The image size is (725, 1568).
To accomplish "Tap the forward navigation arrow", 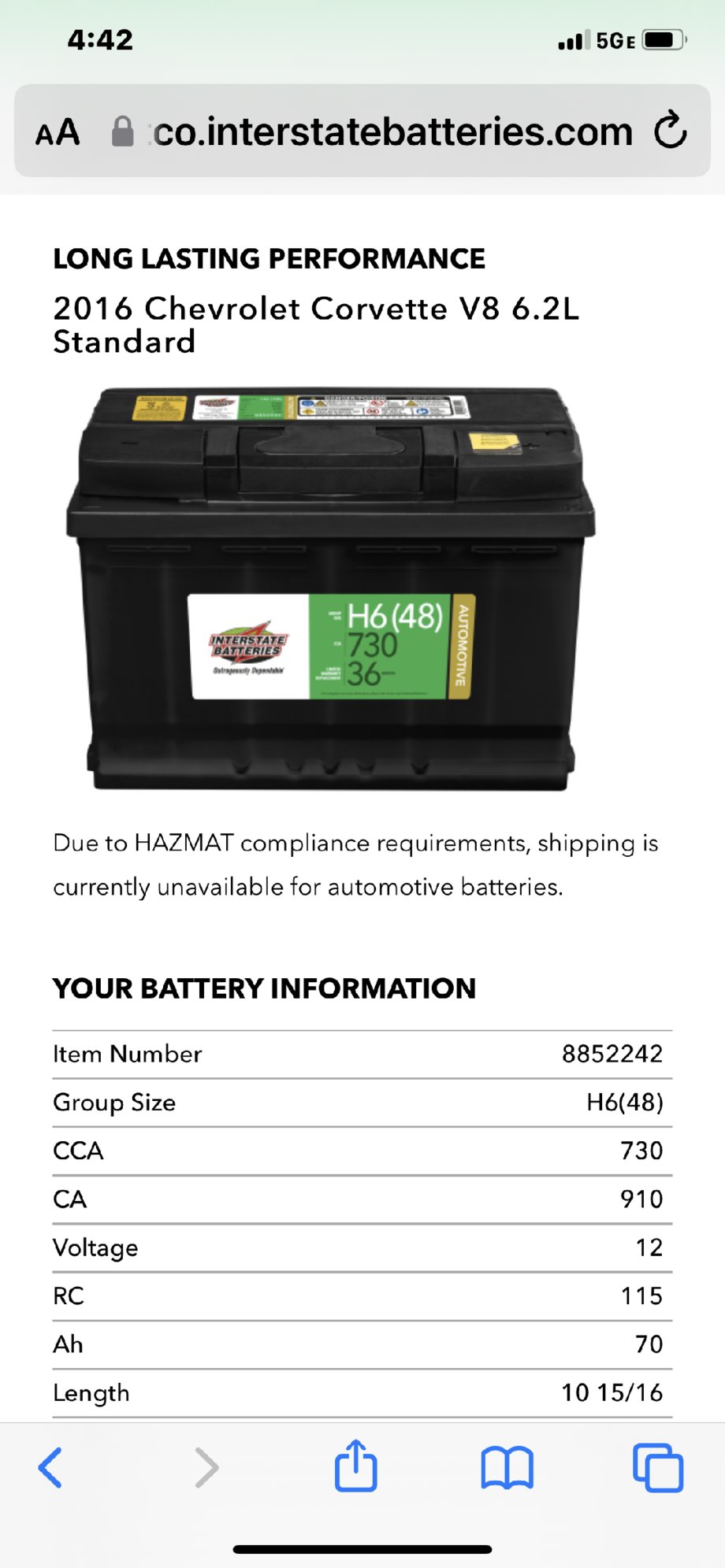I will [x=205, y=1466].
